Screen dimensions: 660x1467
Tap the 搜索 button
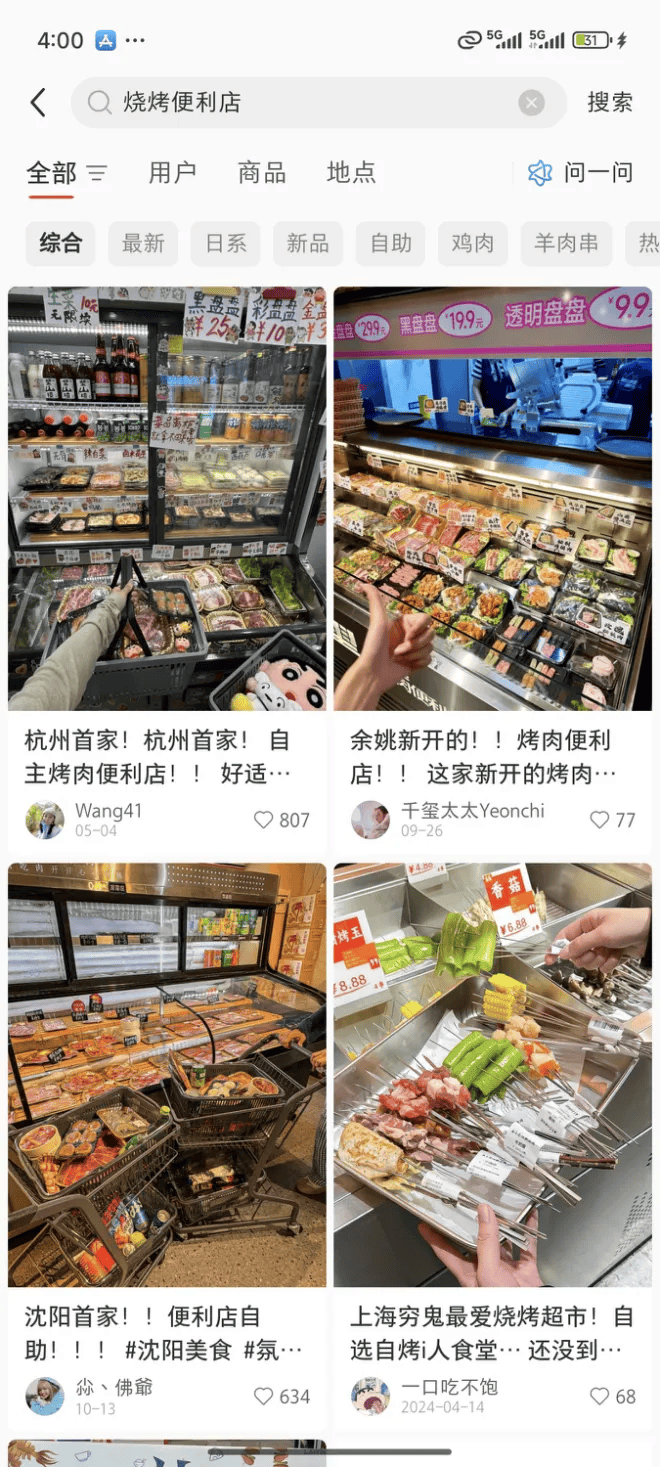[x=609, y=102]
